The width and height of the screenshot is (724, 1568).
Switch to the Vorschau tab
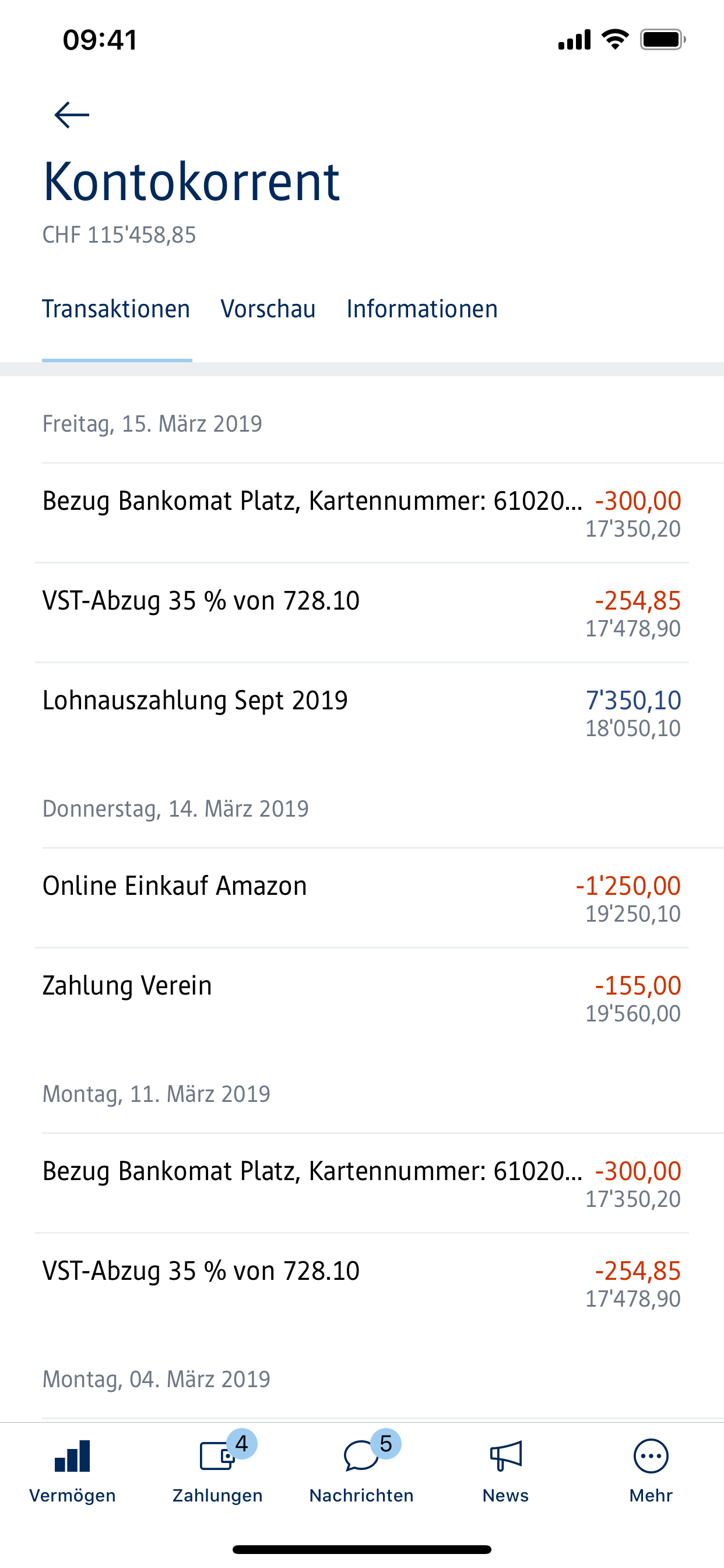(268, 309)
